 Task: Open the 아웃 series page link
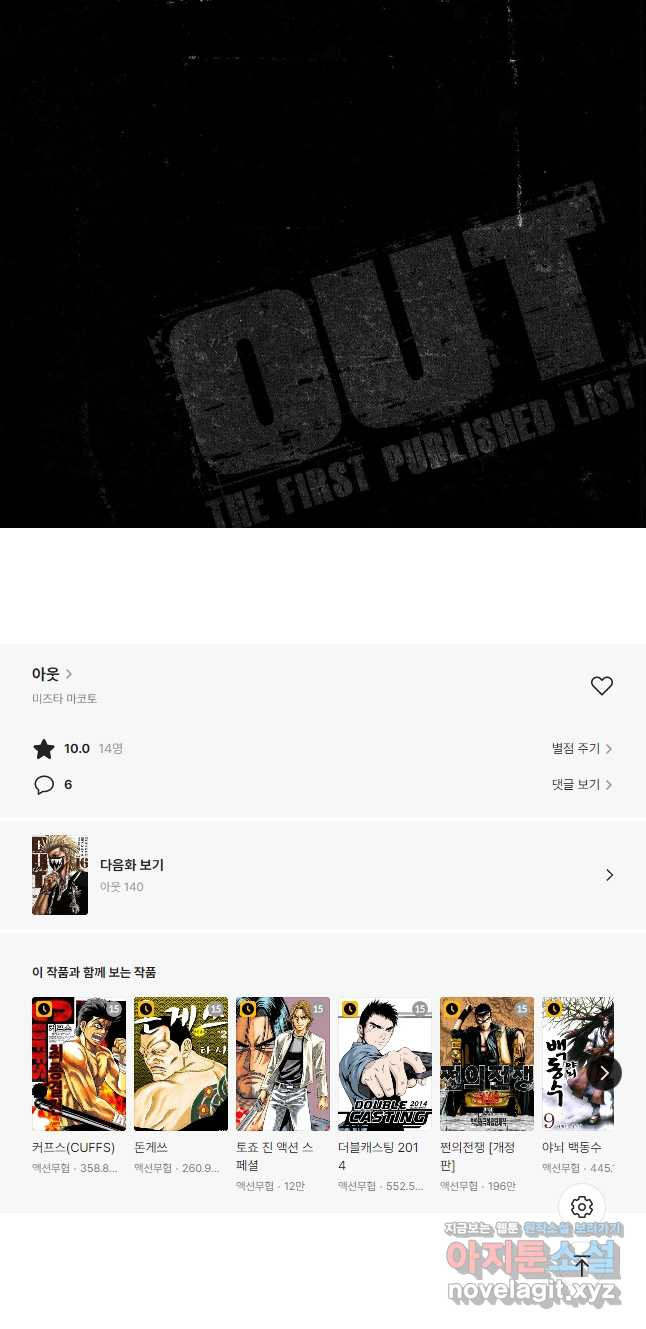coord(52,674)
